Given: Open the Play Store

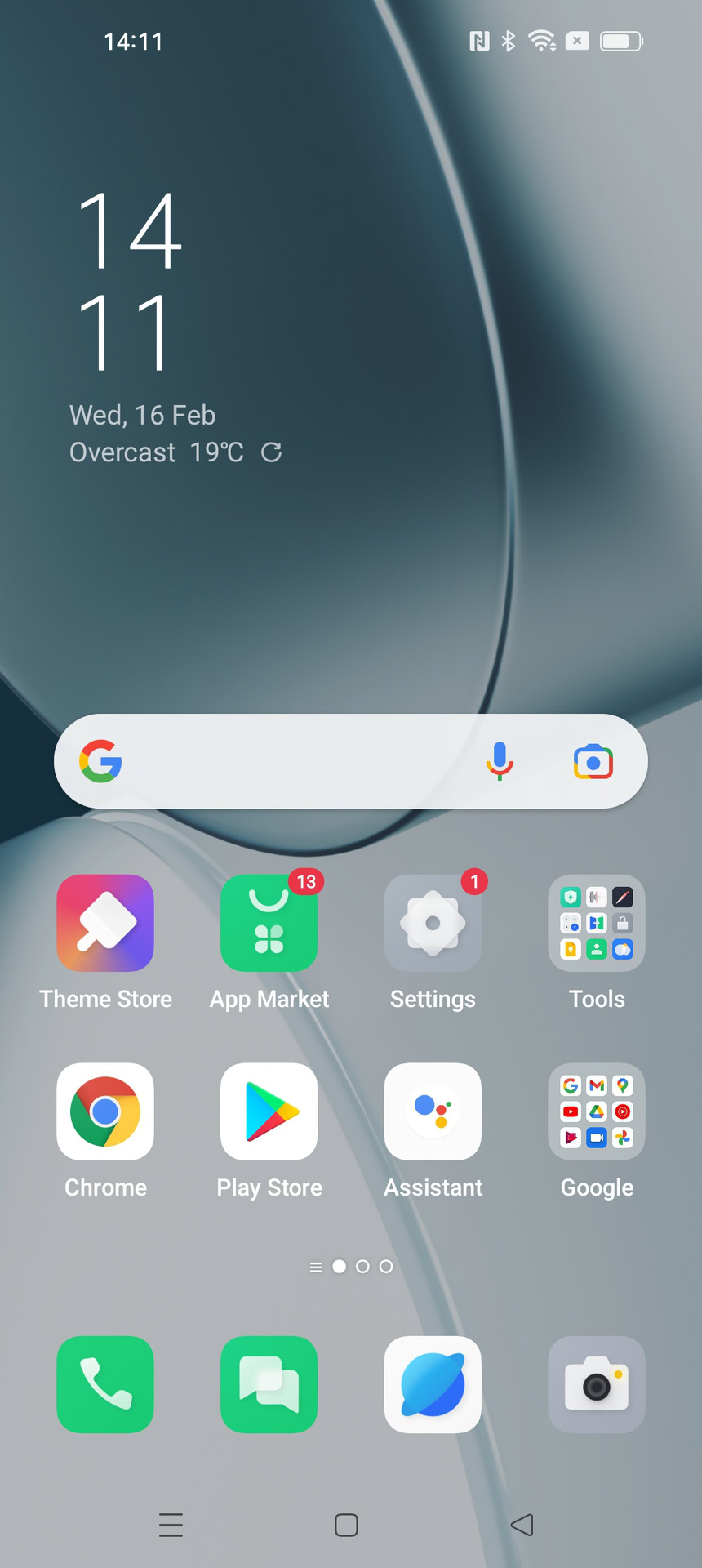Looking at the screenshot, I should [x=269, y=1111].
